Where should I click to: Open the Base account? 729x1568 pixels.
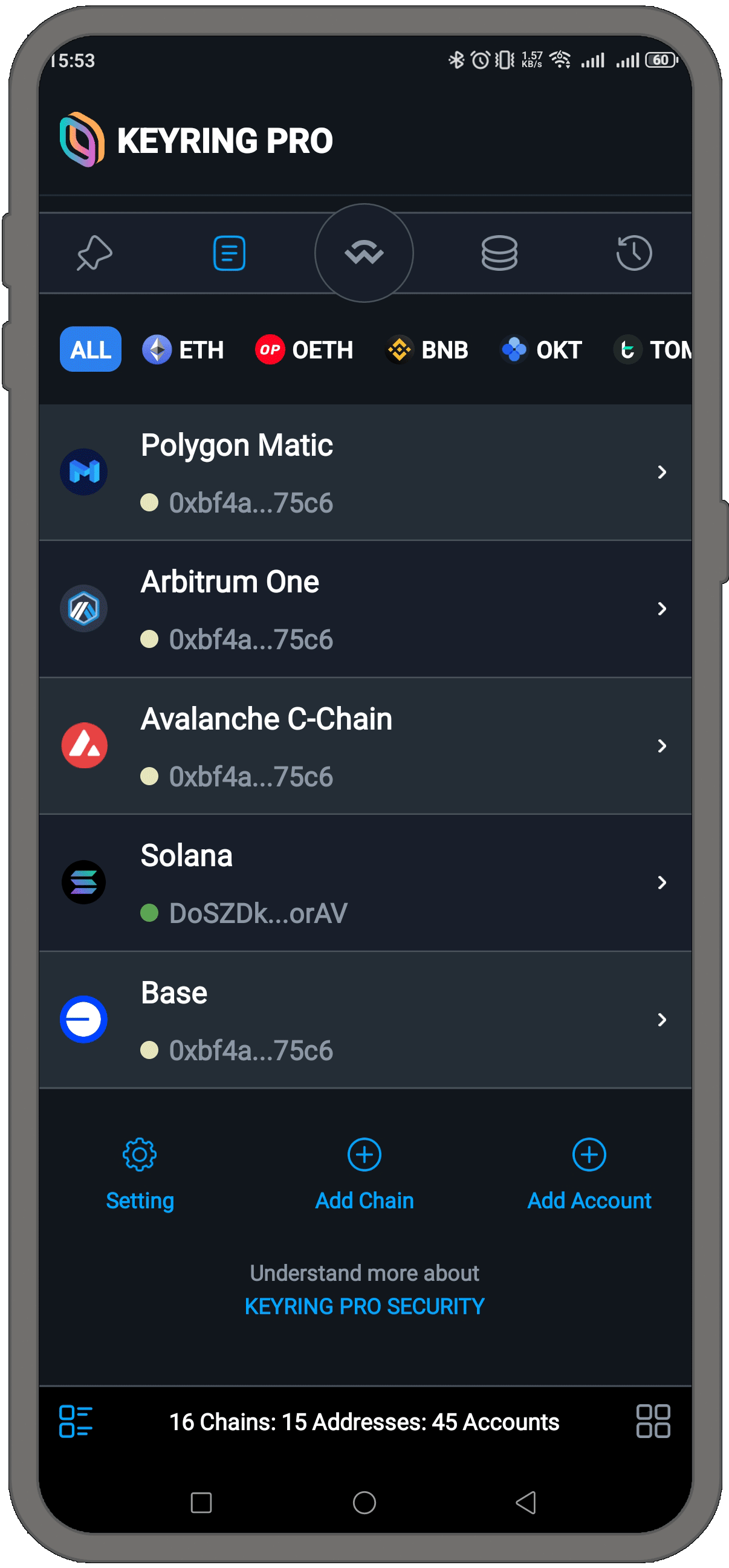pos(365,1020)
